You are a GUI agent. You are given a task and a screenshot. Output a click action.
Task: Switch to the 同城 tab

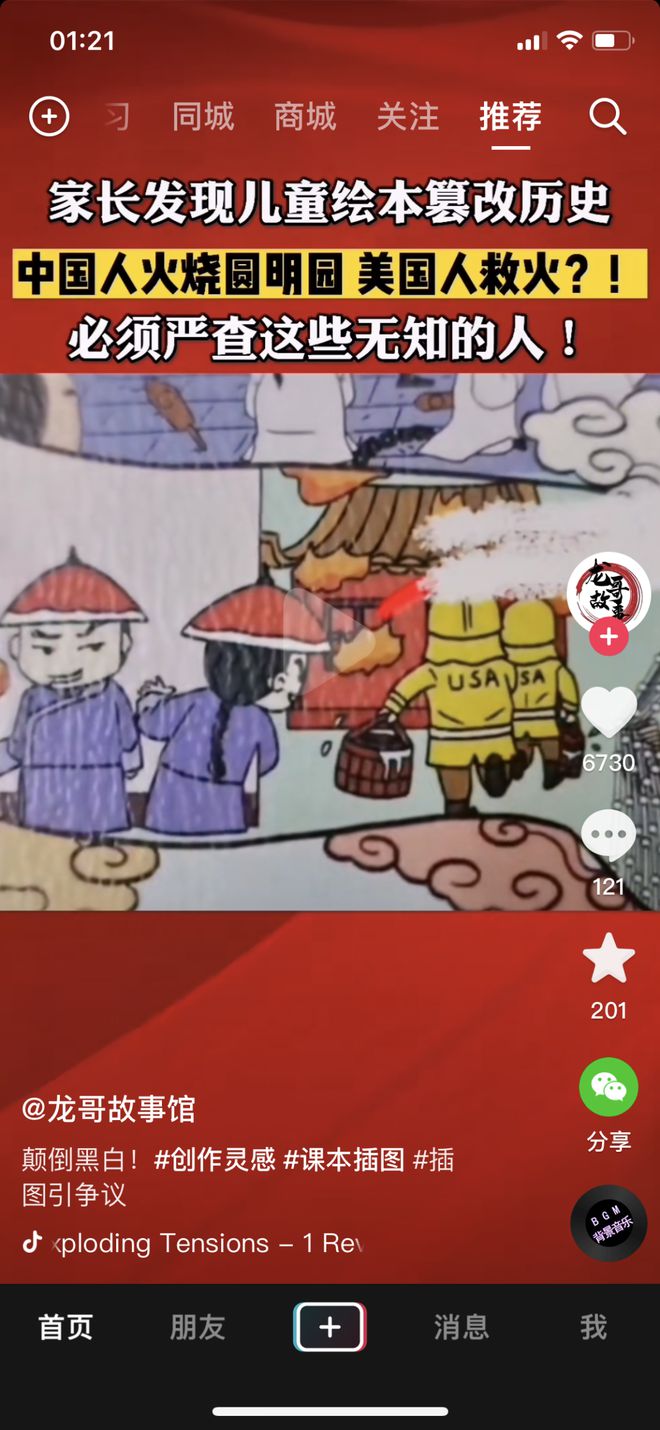click(203, 117)
